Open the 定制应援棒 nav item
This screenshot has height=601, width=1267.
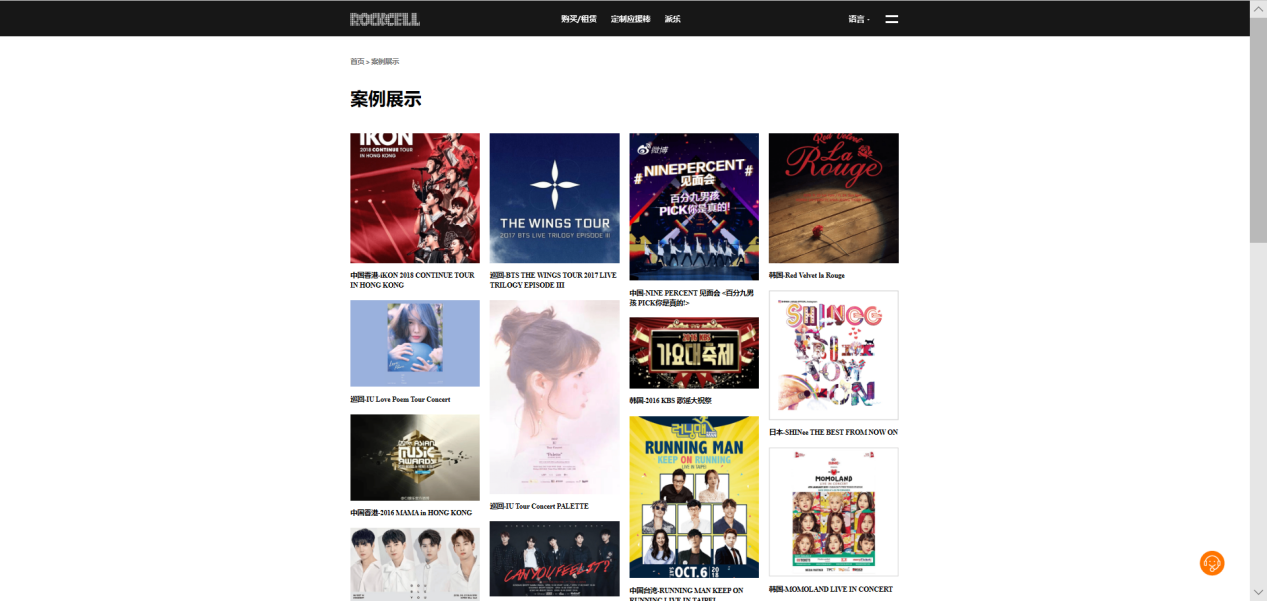pyautogui.click(x=630, y=19)
